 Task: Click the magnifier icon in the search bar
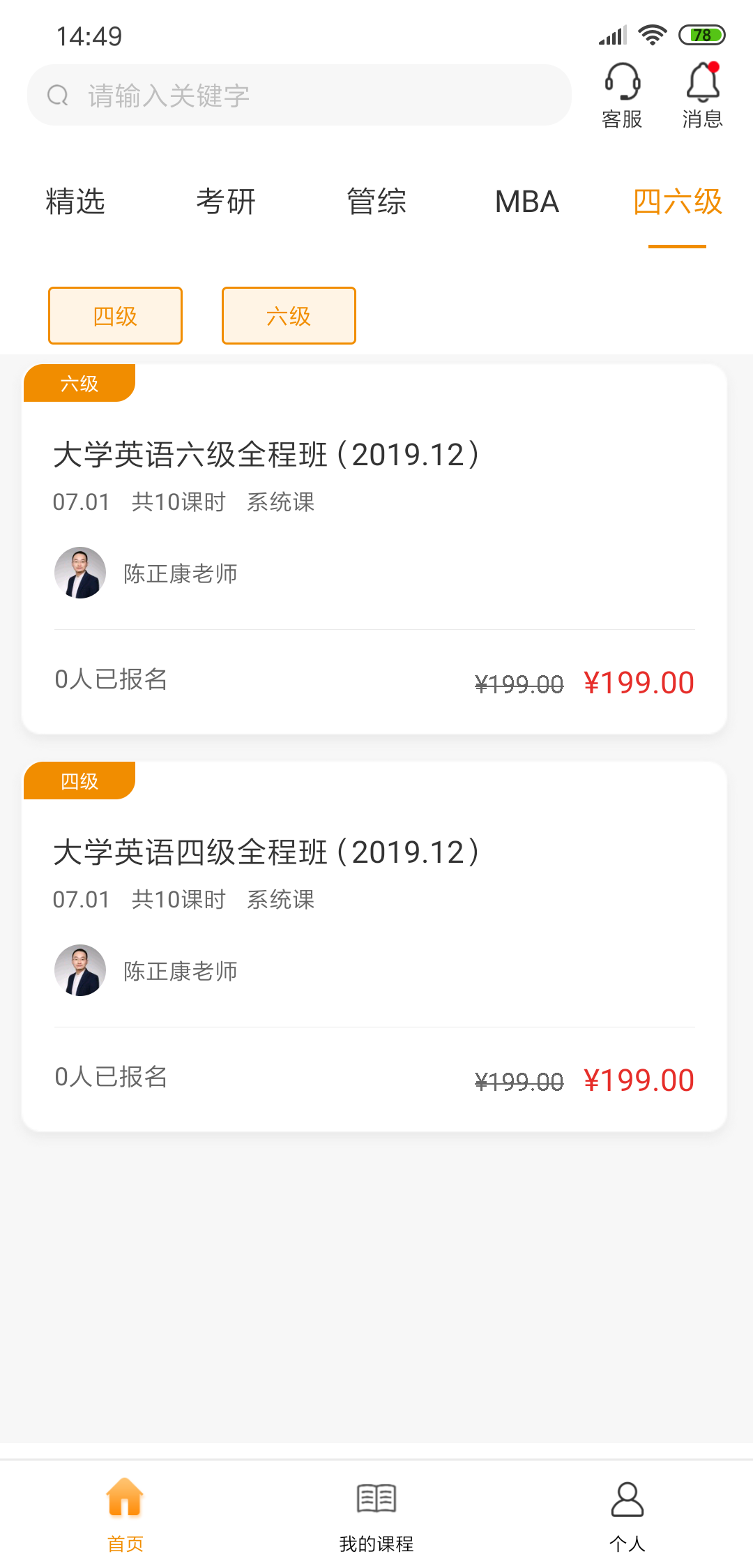click(x=59, y=96)
